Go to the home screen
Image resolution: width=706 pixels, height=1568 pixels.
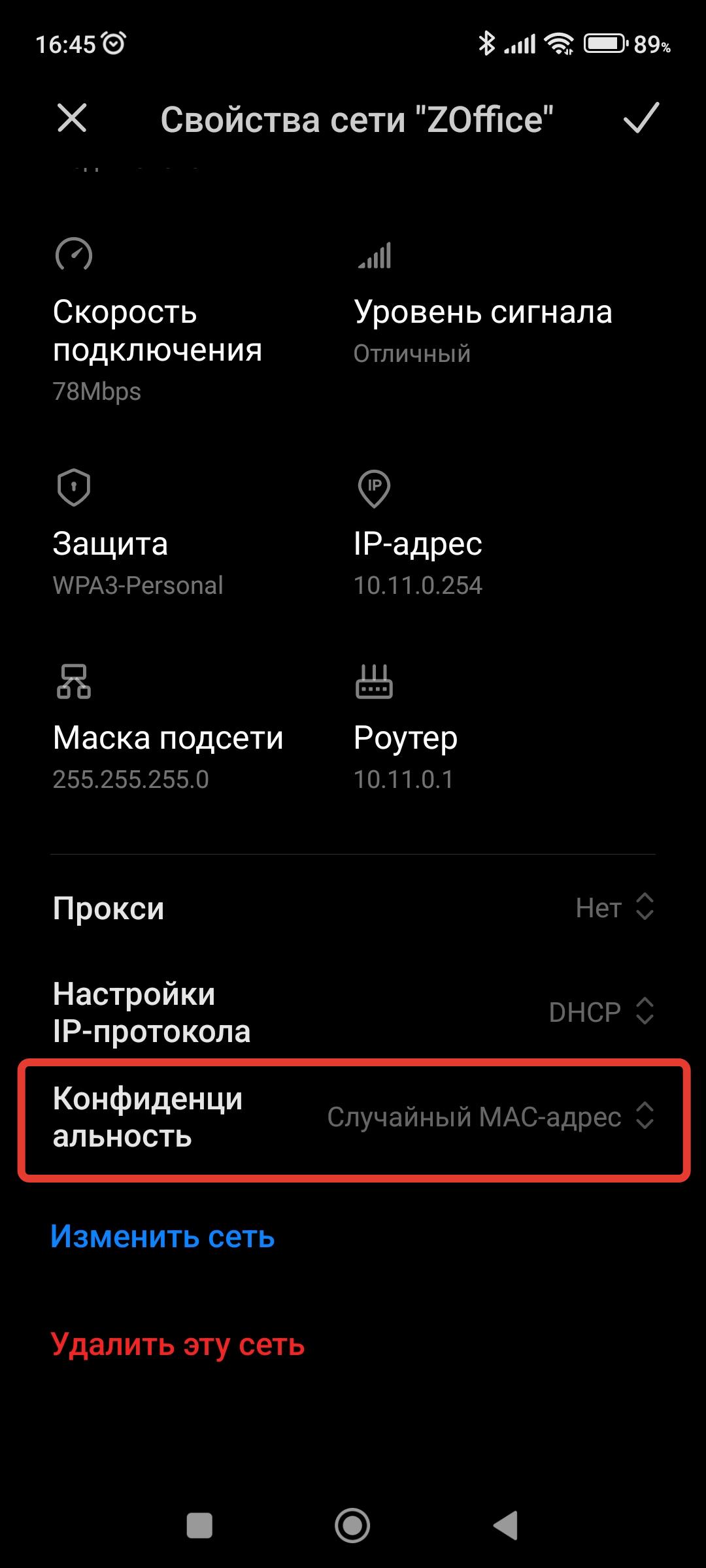click(x=352, y=1526)
